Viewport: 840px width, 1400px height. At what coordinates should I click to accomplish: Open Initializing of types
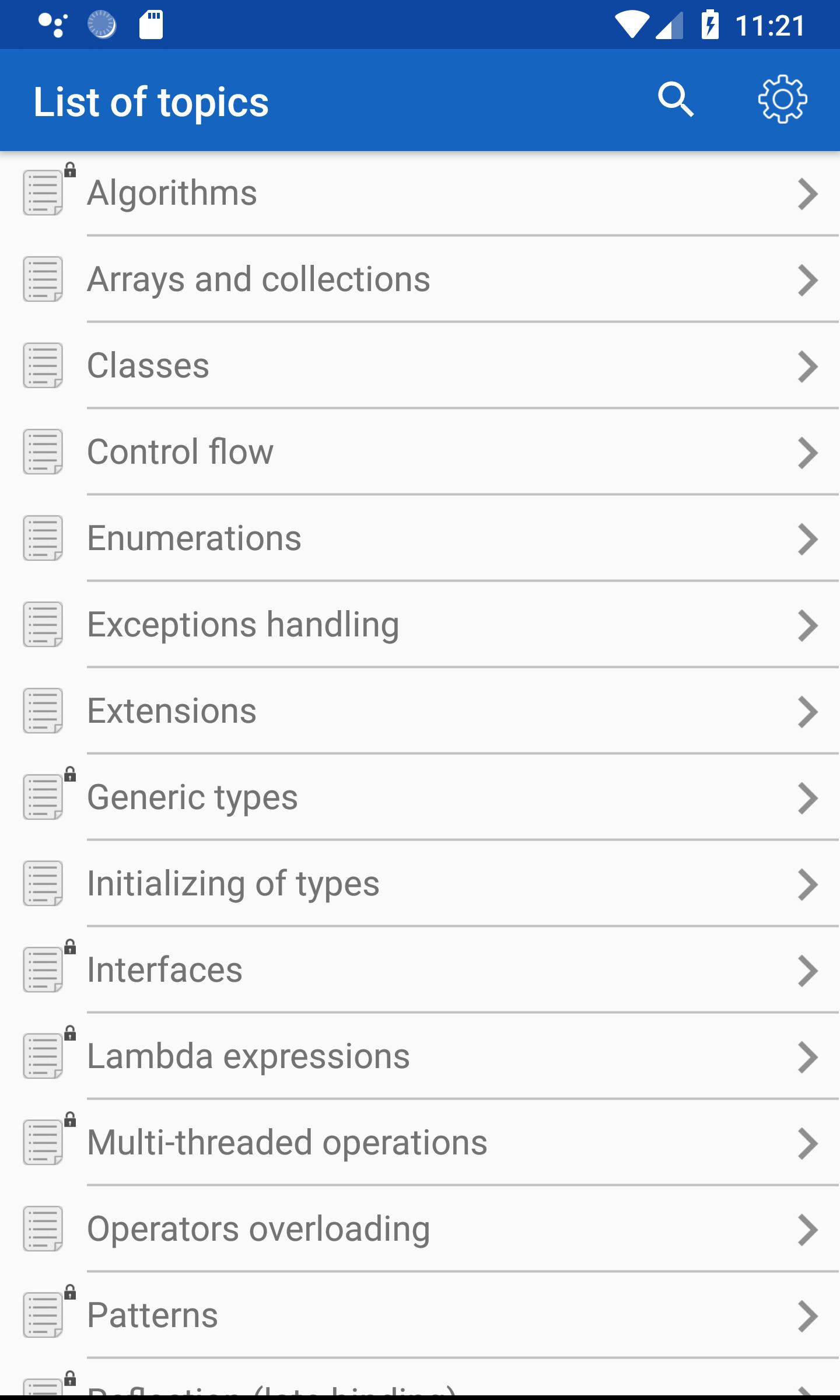point(420,884)
